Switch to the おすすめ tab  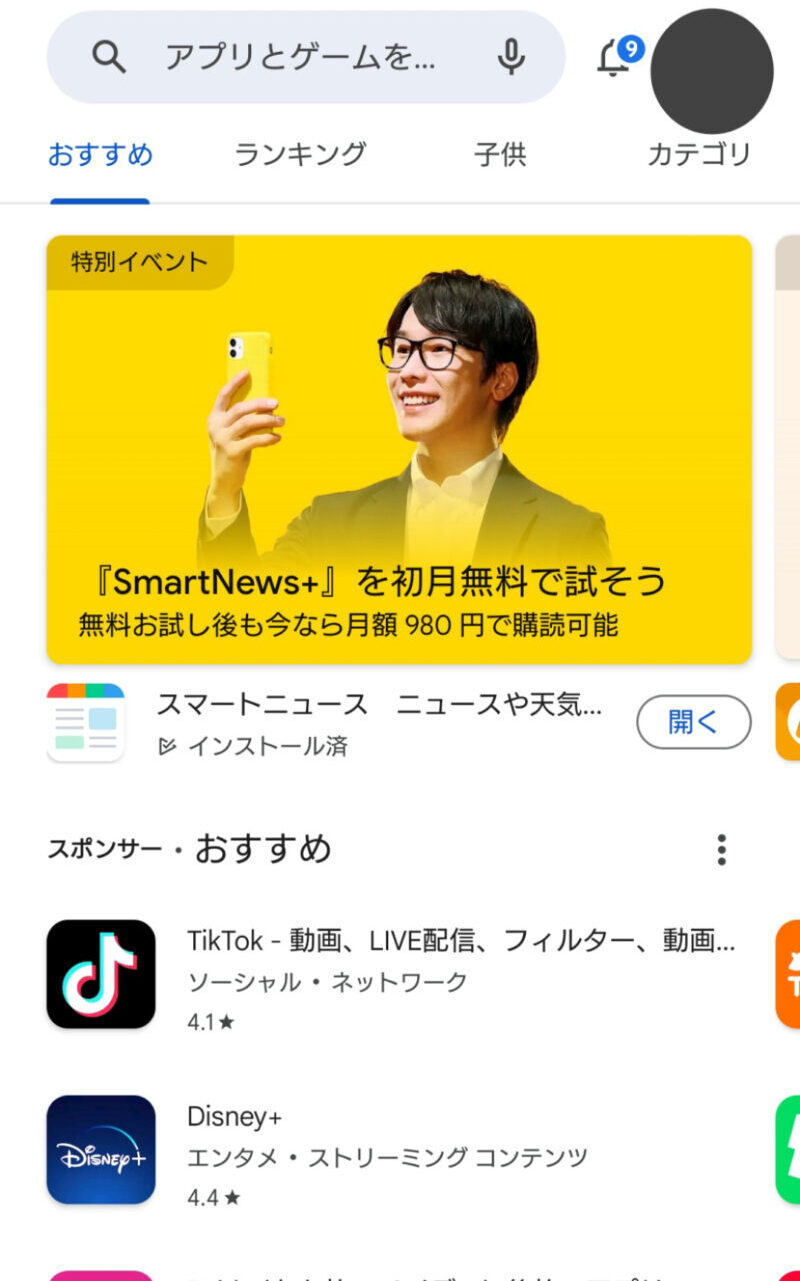click(100, 155)
